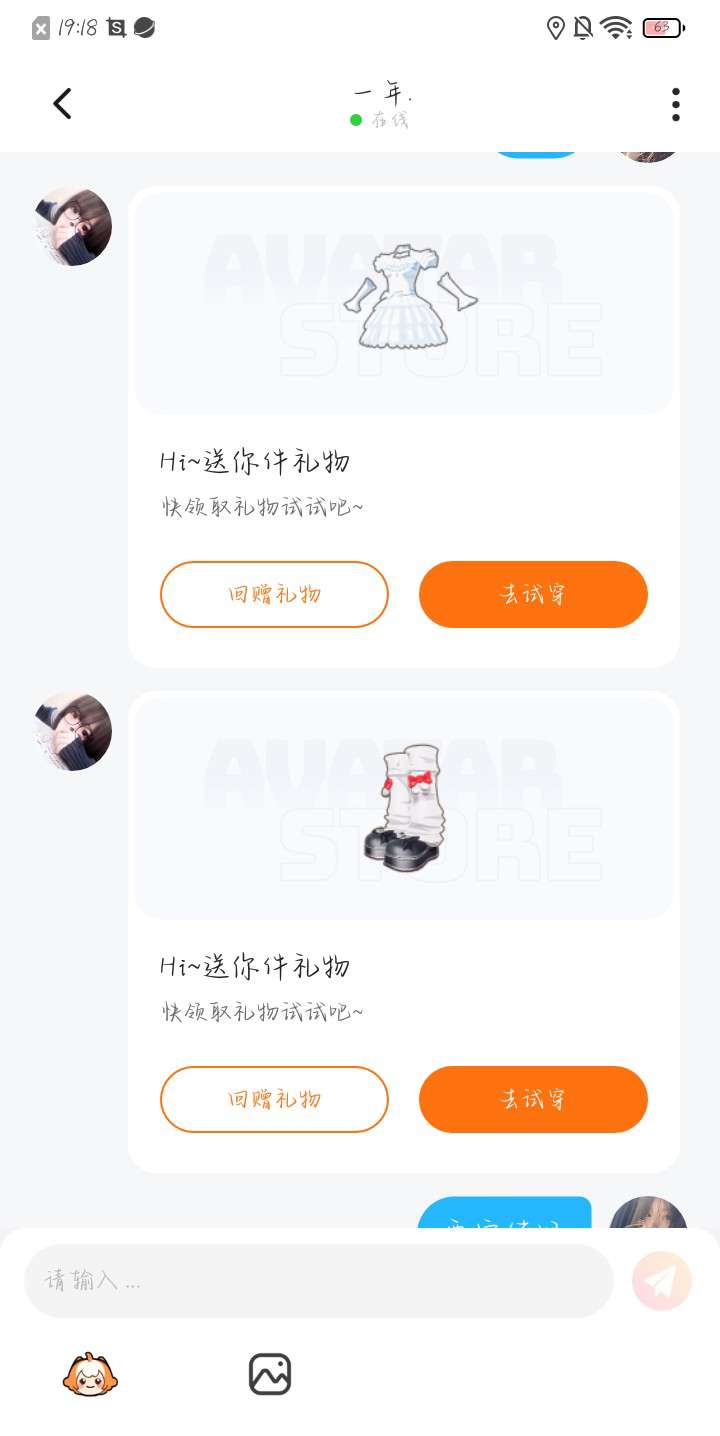Image resolution: width=720 pixels, height=1436 pixels.
Task: Focus the 请输入 message field
Action: [x=318, y=1281]
